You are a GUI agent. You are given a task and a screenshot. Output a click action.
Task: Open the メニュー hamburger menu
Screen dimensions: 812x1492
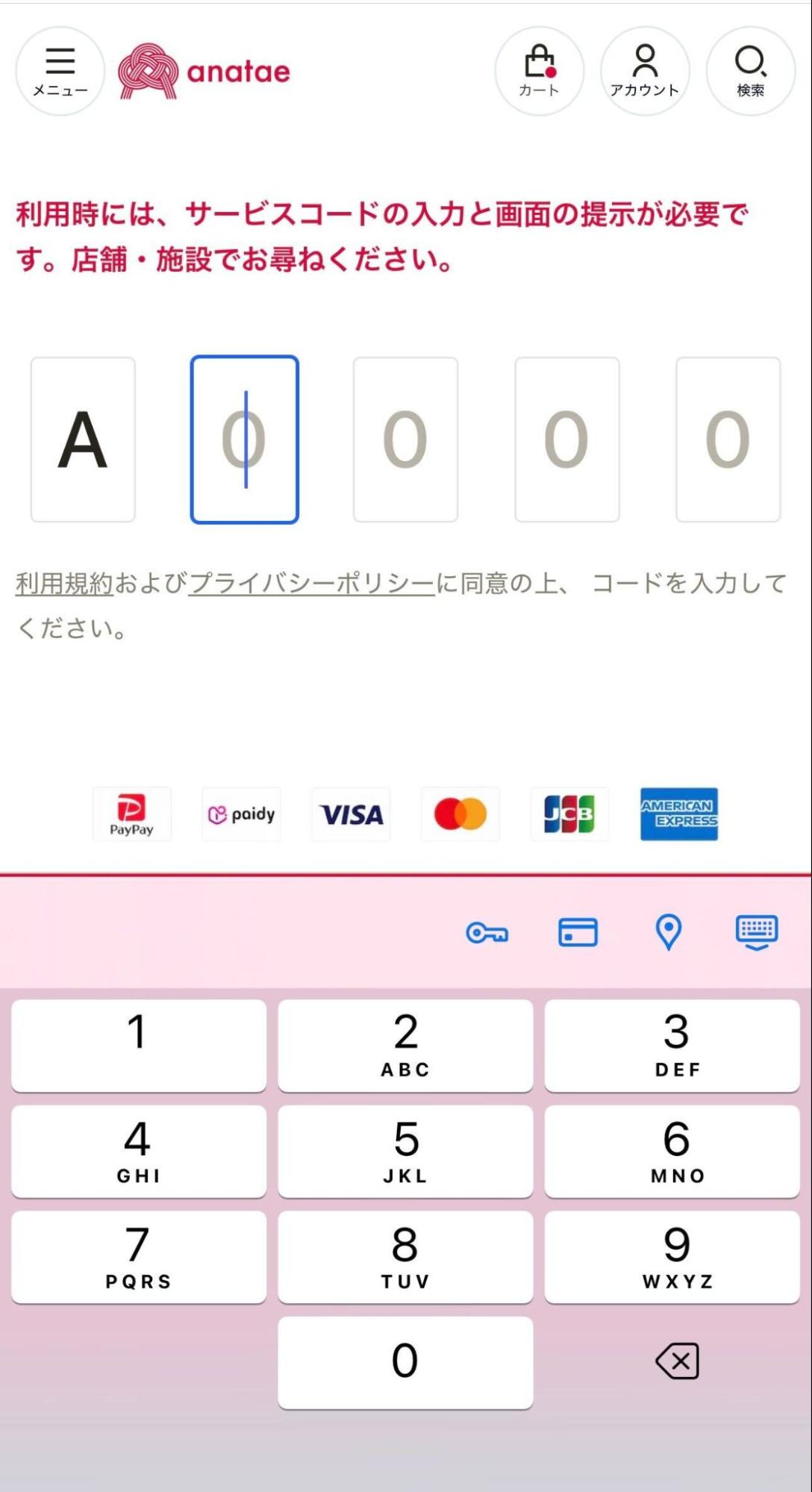(x=60, y=72)
